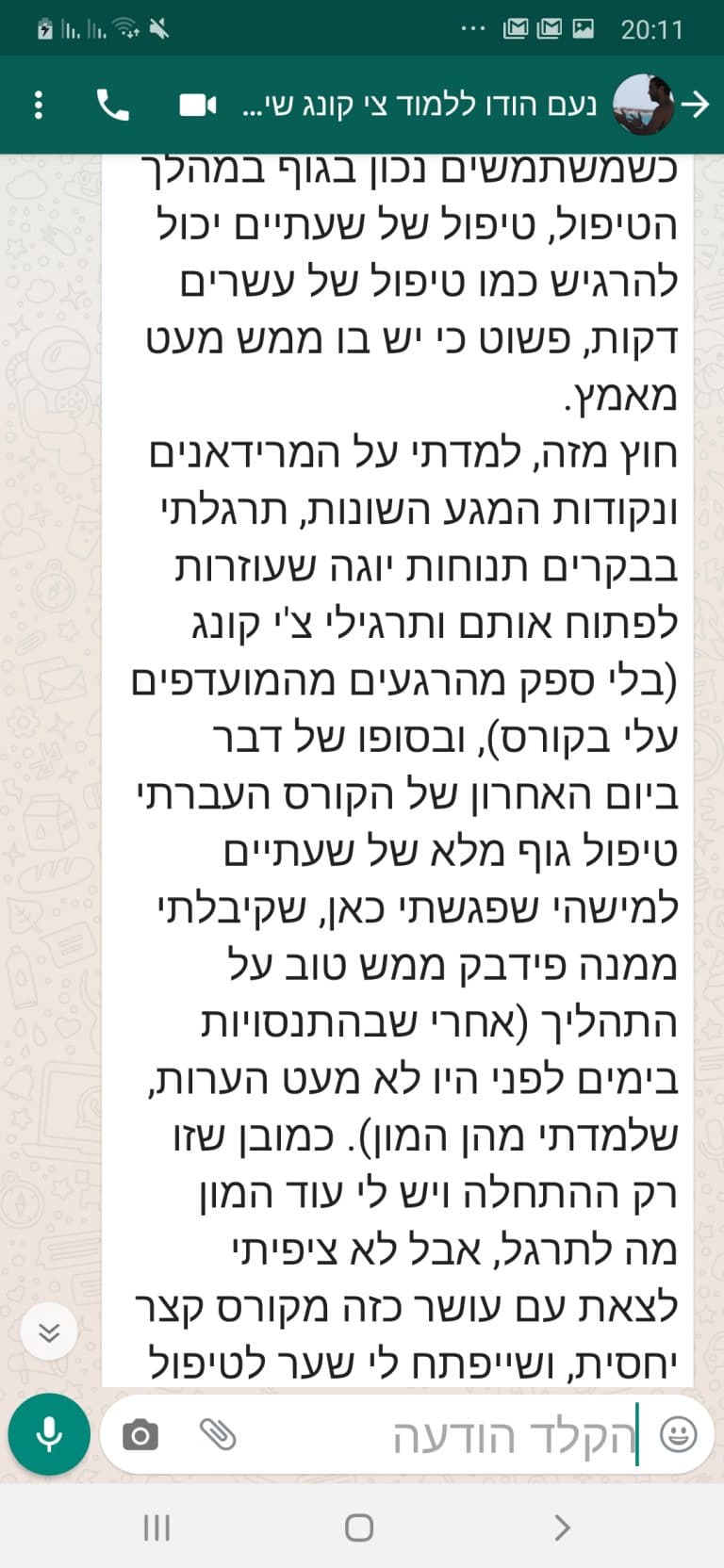Viewport: 724px width, 1568px height.
Task: Start a video call
Action: click(x=198, y=105)
